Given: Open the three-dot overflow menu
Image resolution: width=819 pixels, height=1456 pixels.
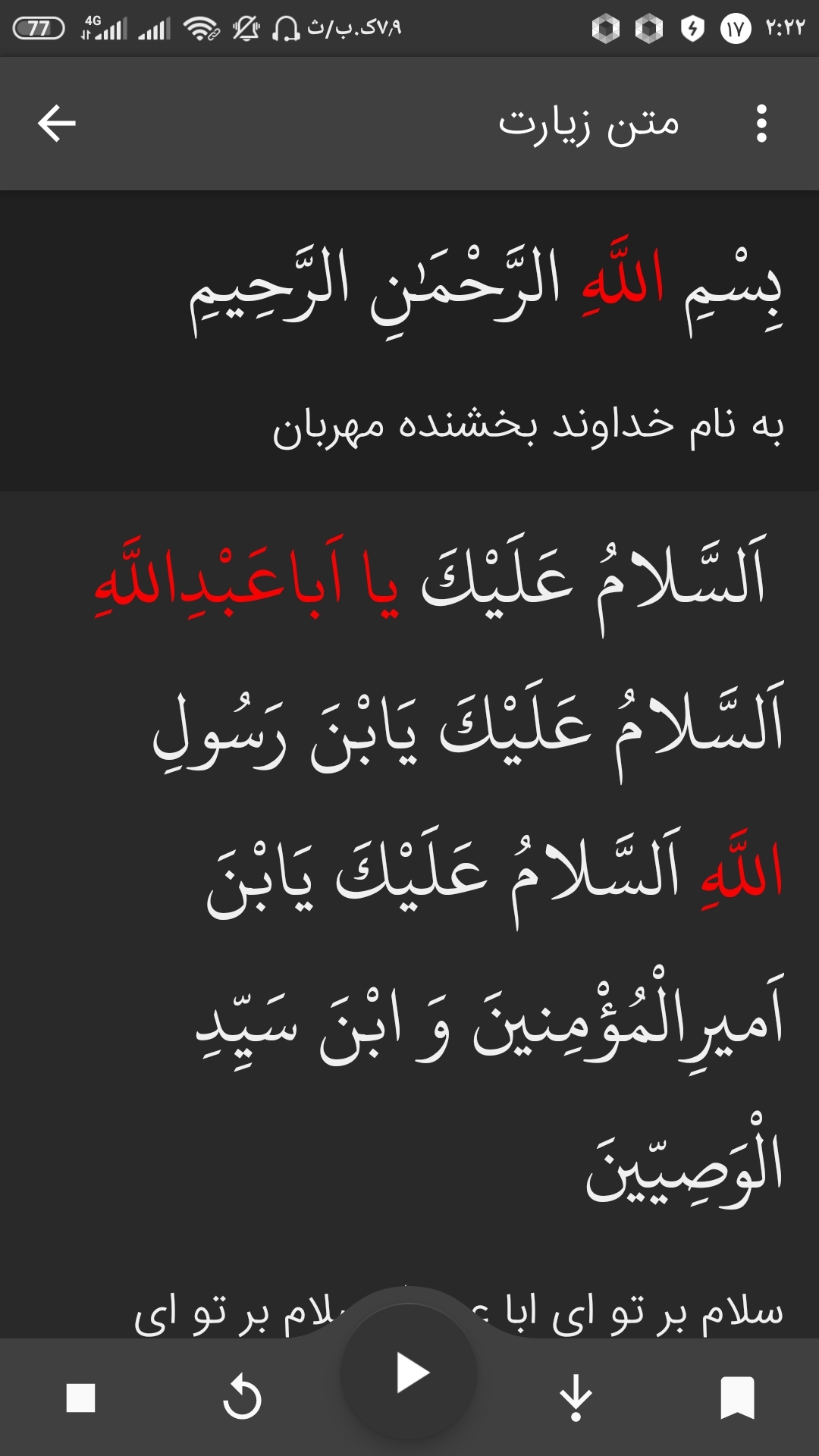Looking at the screenshot, I should (x=761, y=124).
